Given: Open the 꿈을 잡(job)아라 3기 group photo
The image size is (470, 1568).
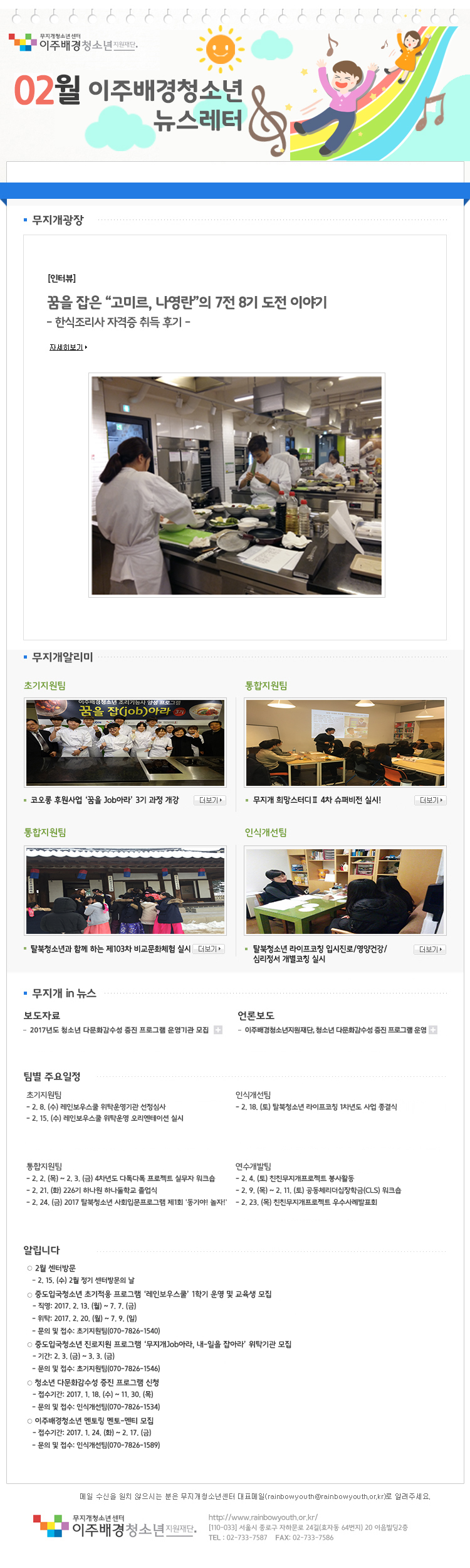Looking at the screenshot, I should point(125,743).
